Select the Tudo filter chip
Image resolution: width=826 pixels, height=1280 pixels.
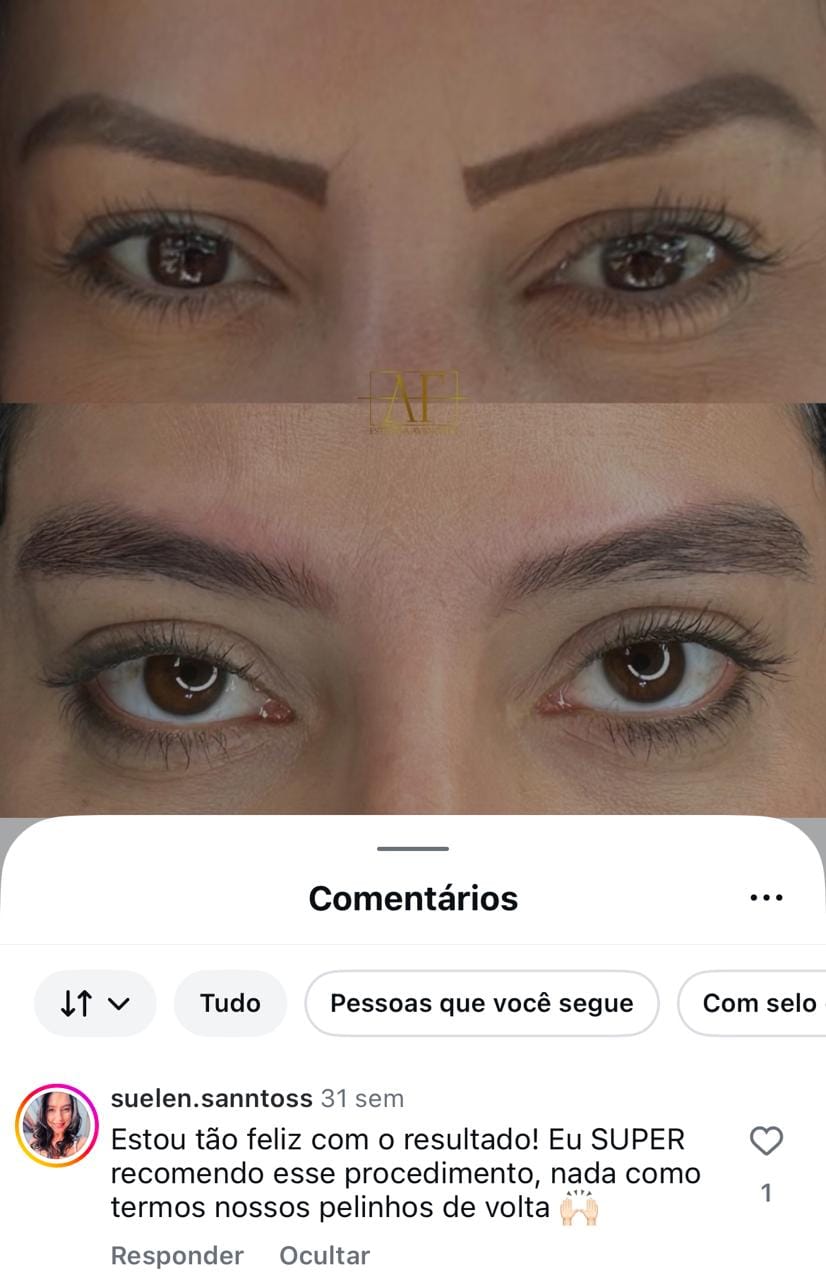coord(230,1003)
